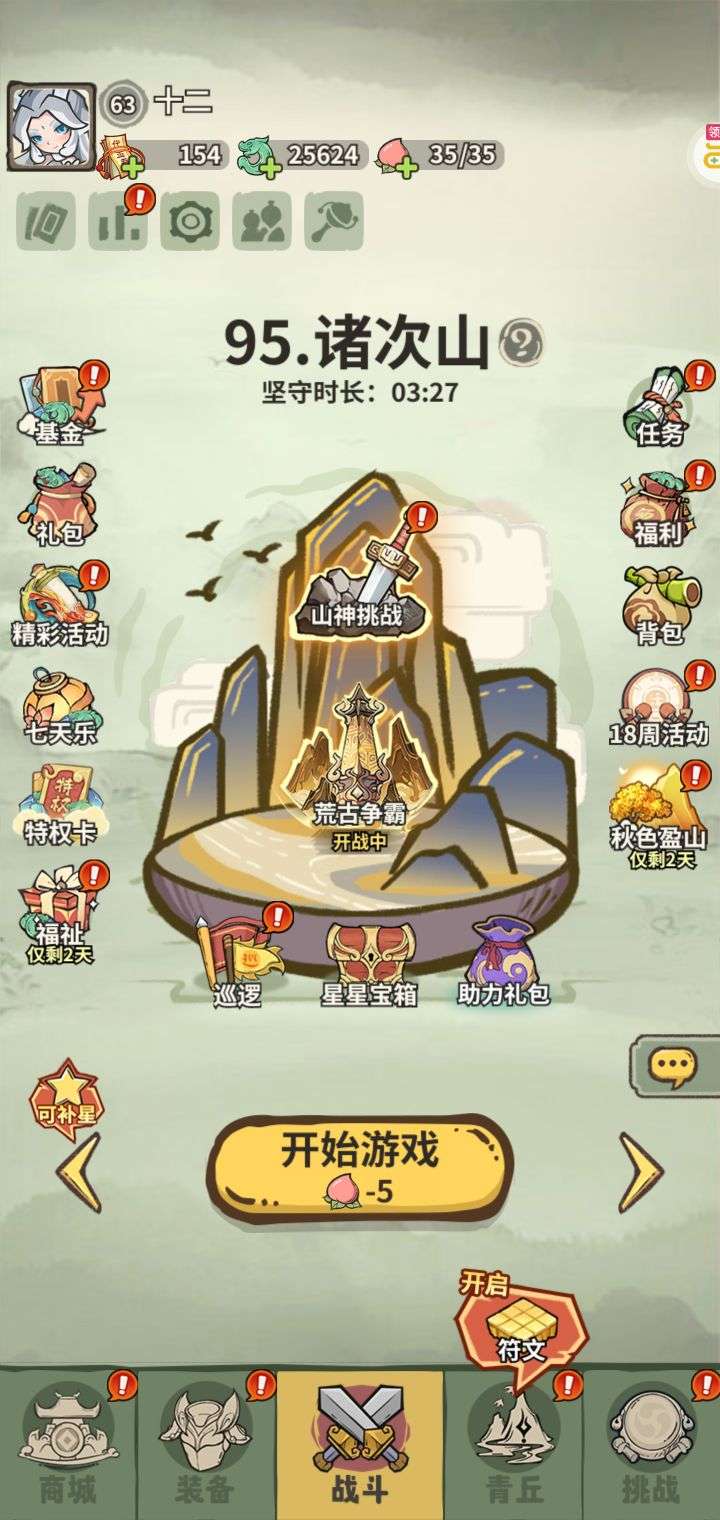Viewport: 720px width, 1520px height.
Task: Switch to the 商城 shop tab
Action: click(x=68, y=1442)
